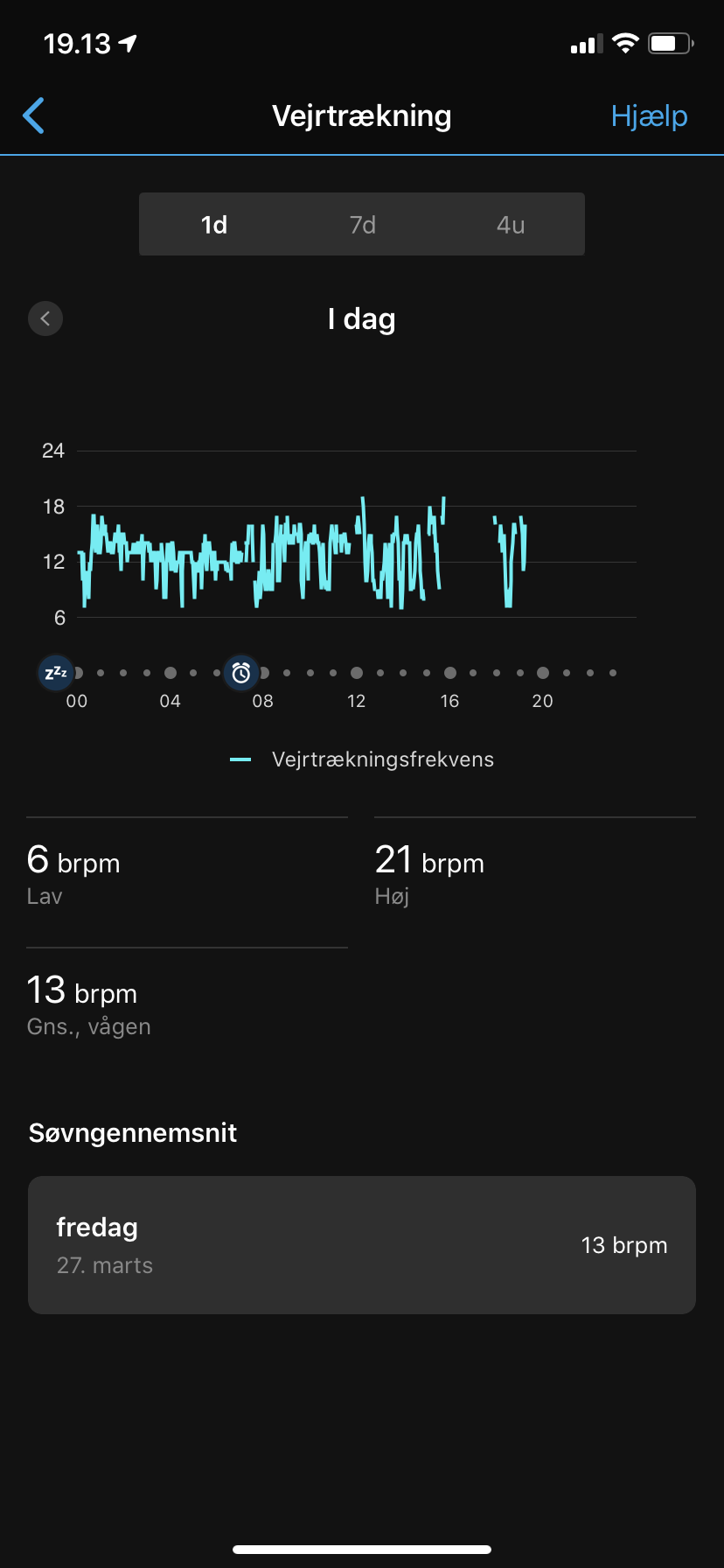
Task: Open the Hjælp link
Action: [649, 116]
